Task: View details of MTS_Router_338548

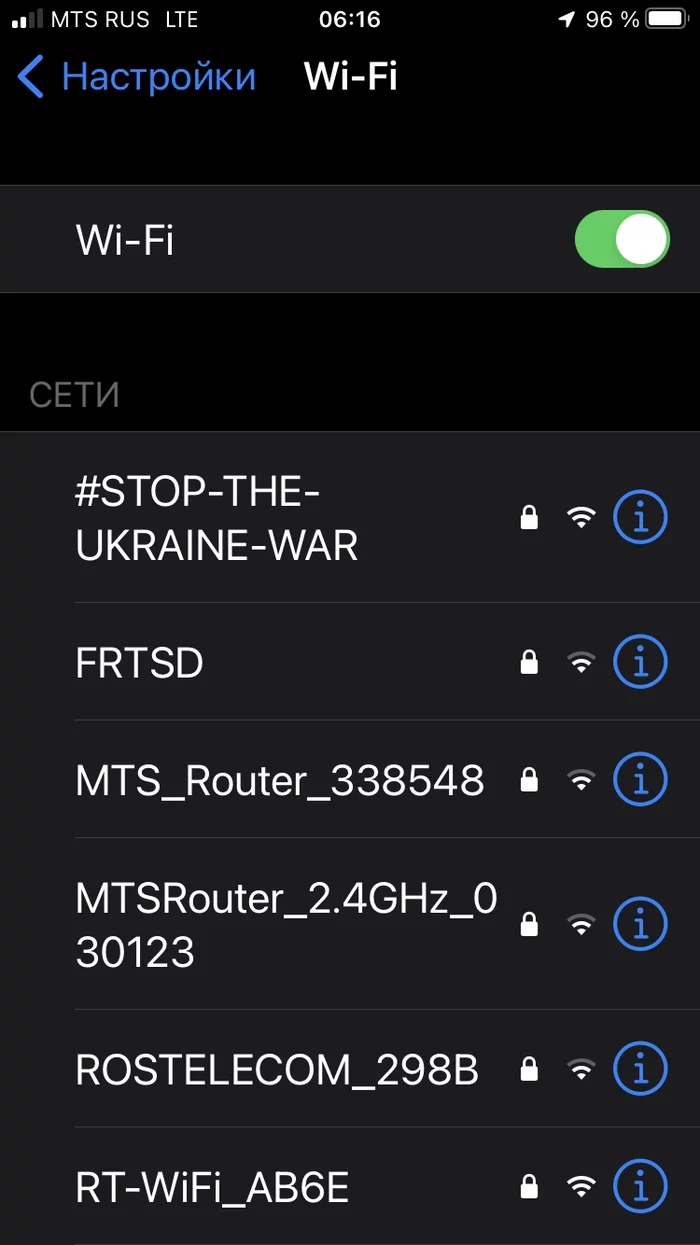Action: coord(640,780)
